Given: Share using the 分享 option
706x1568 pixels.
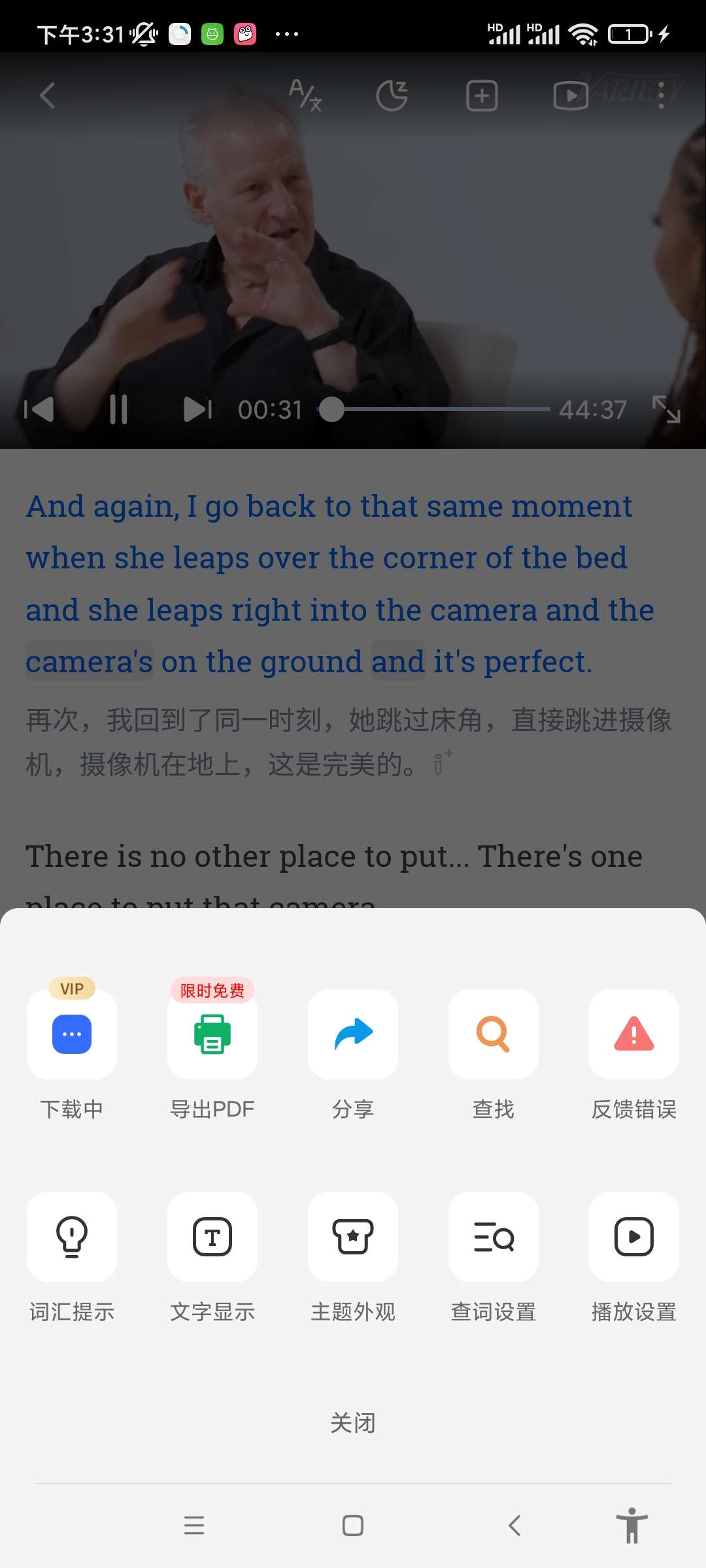Looking at the screenshot, I should 353,1035.
